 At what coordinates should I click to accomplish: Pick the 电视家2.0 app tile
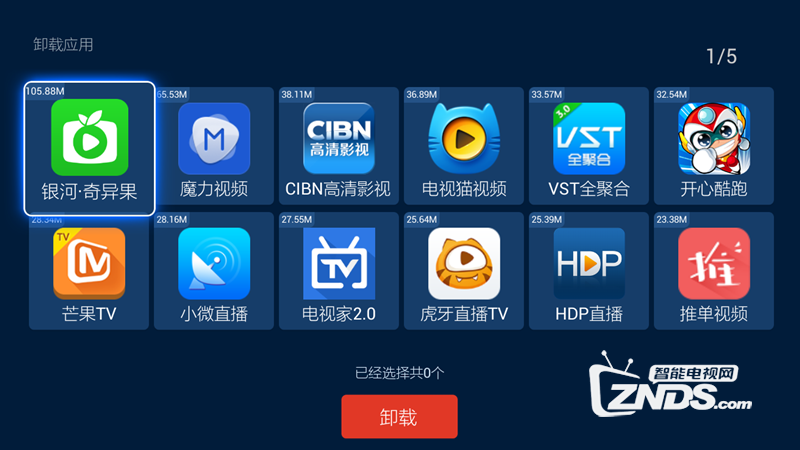(338, 271)
